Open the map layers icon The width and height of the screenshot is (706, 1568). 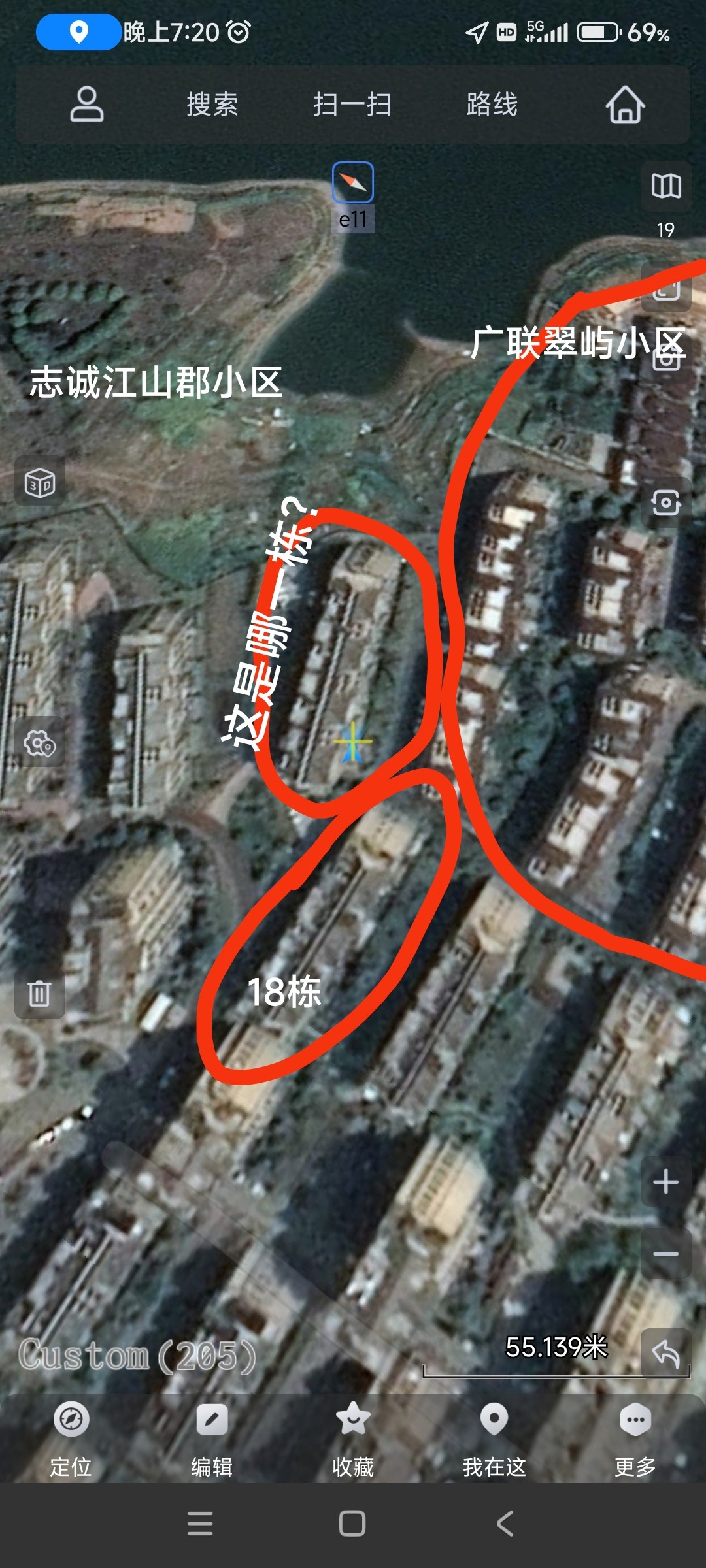pos(666,186)
